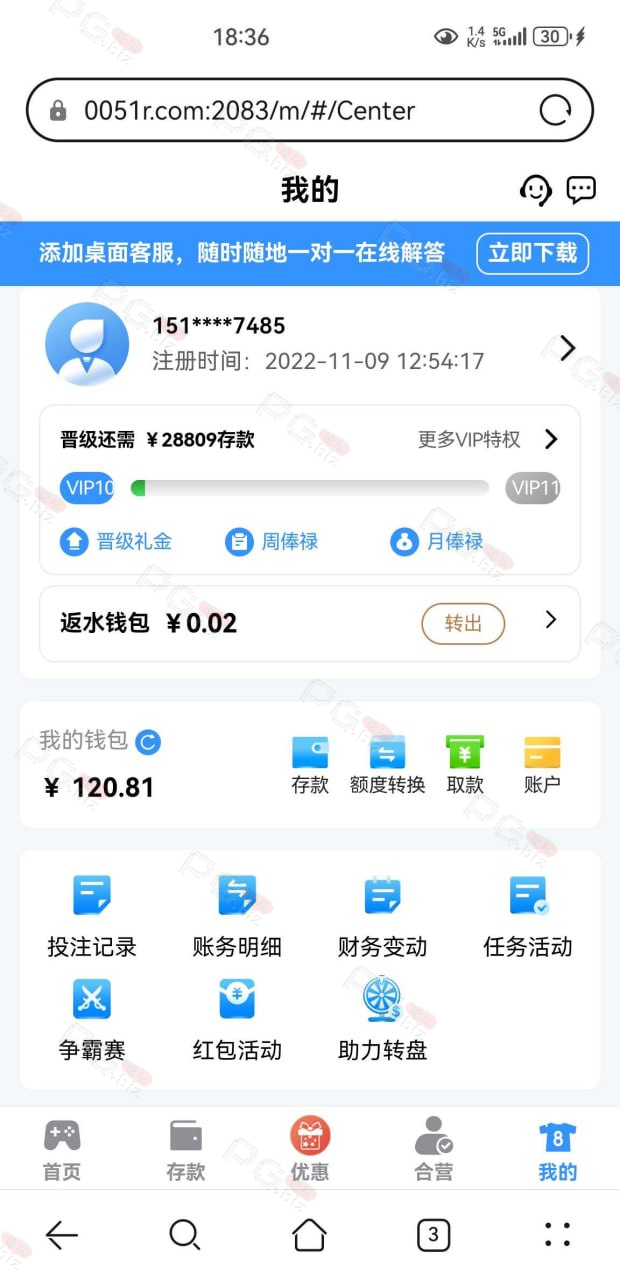Open the messages chat bubble icon
This screenshot has width=620, height=1280.
point(581,189)
